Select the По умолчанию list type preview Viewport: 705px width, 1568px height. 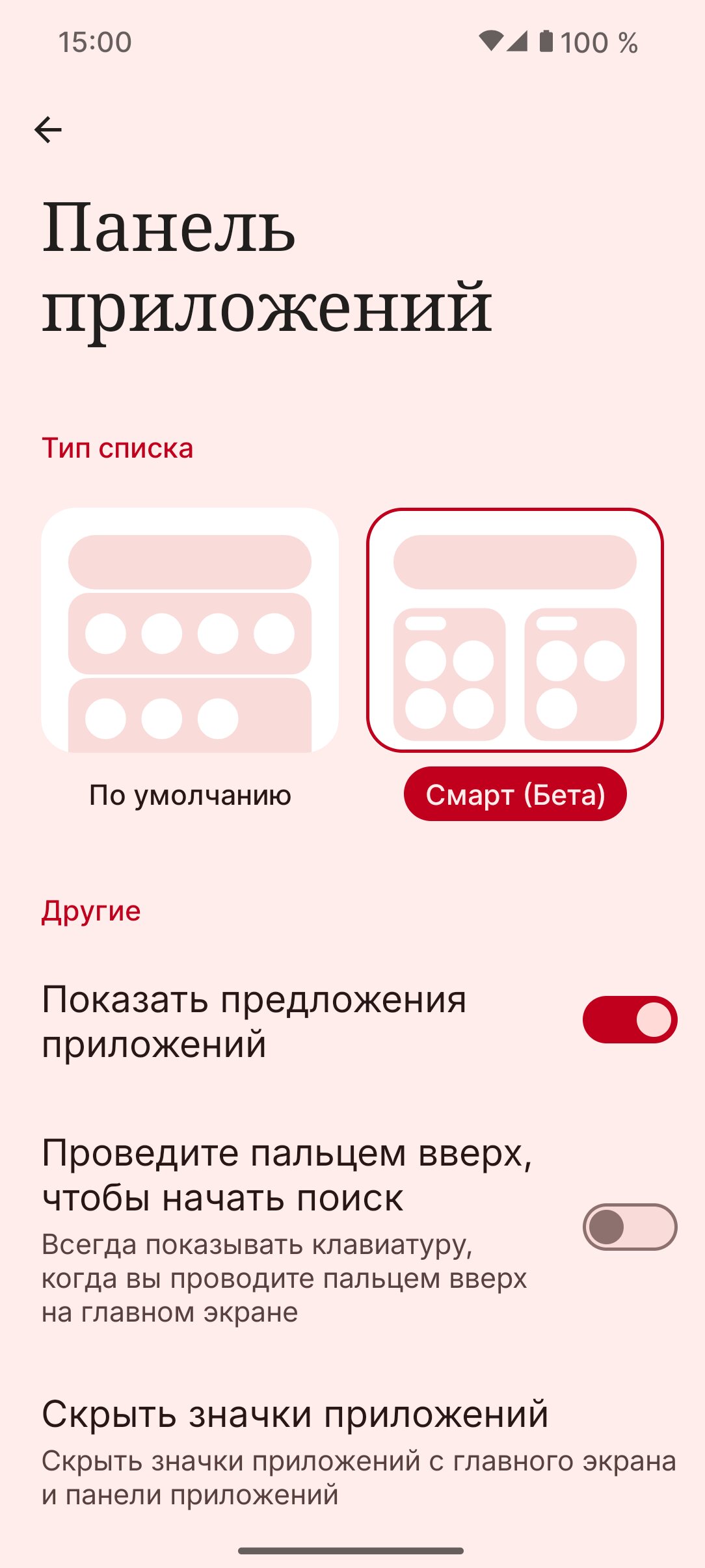point(190,630)
